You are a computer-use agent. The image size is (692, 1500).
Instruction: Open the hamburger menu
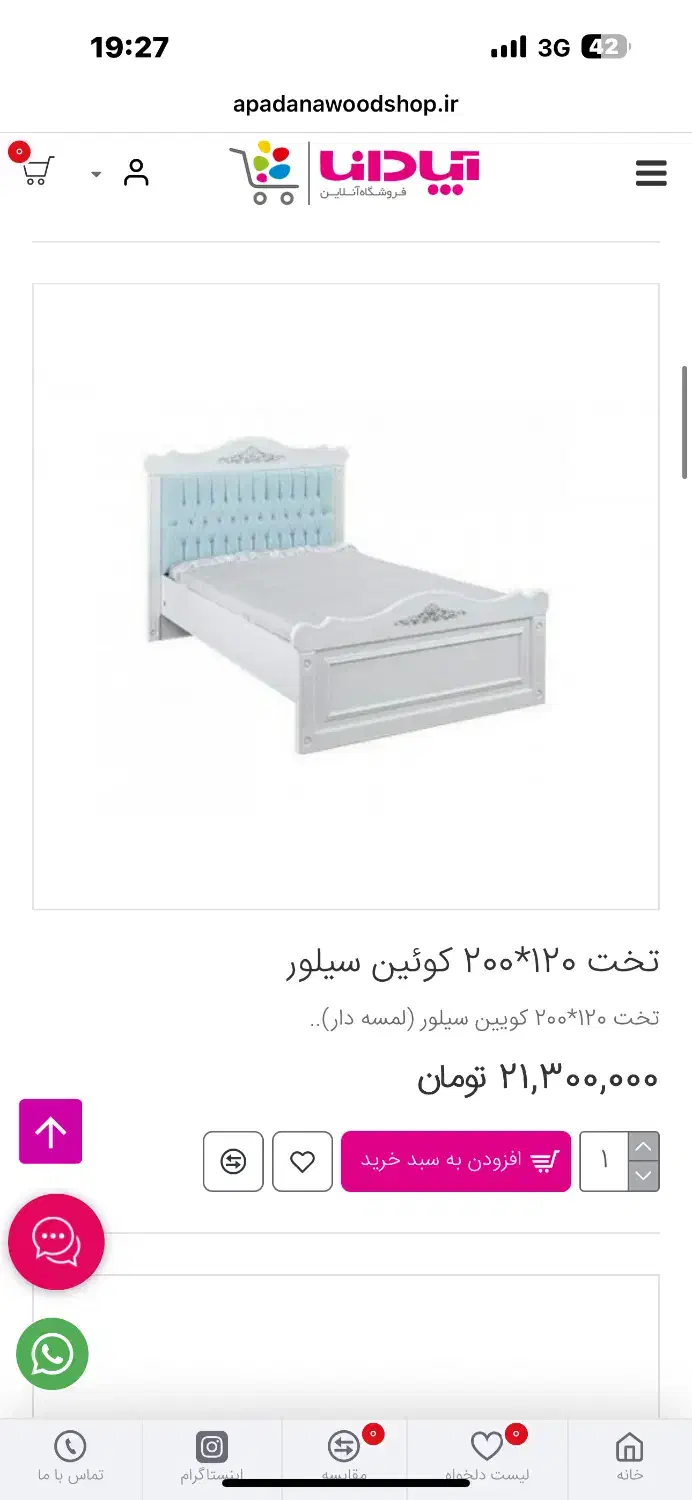click(x=650, y=173)
